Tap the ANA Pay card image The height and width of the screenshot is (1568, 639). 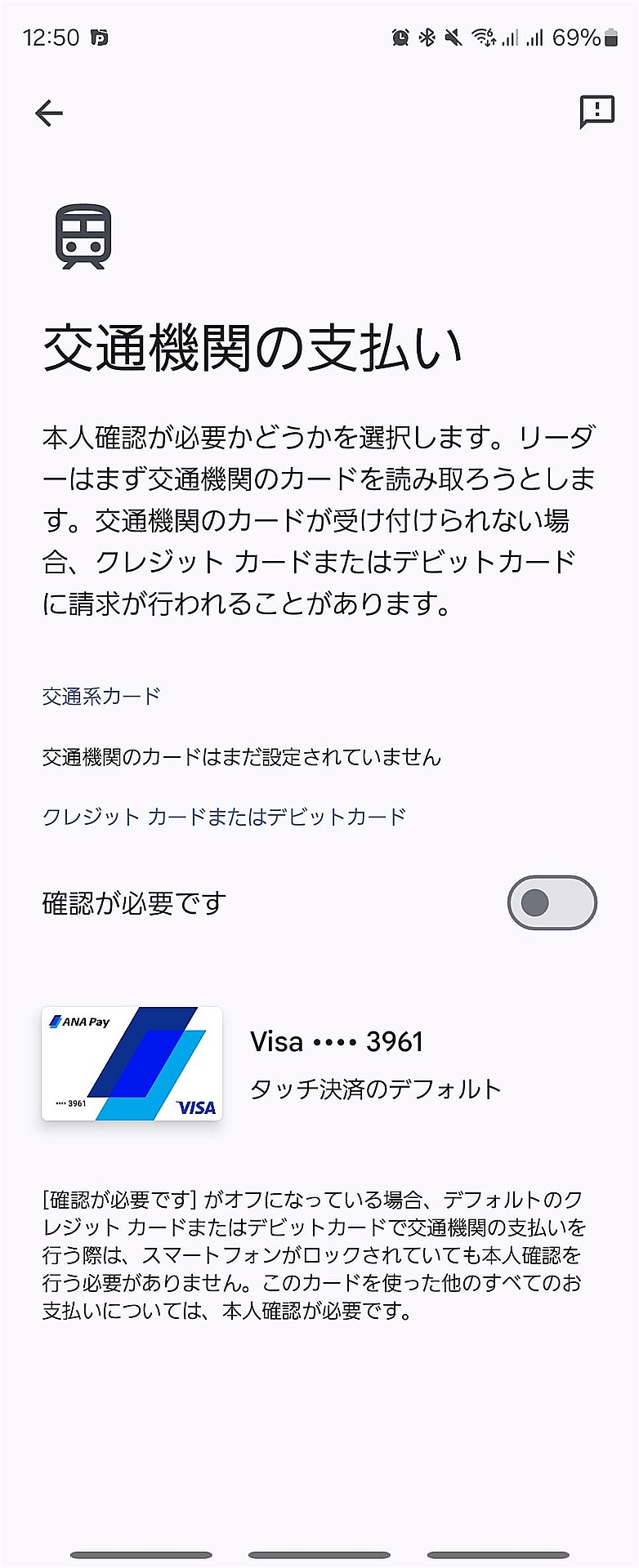click(x=133, y=1065)
